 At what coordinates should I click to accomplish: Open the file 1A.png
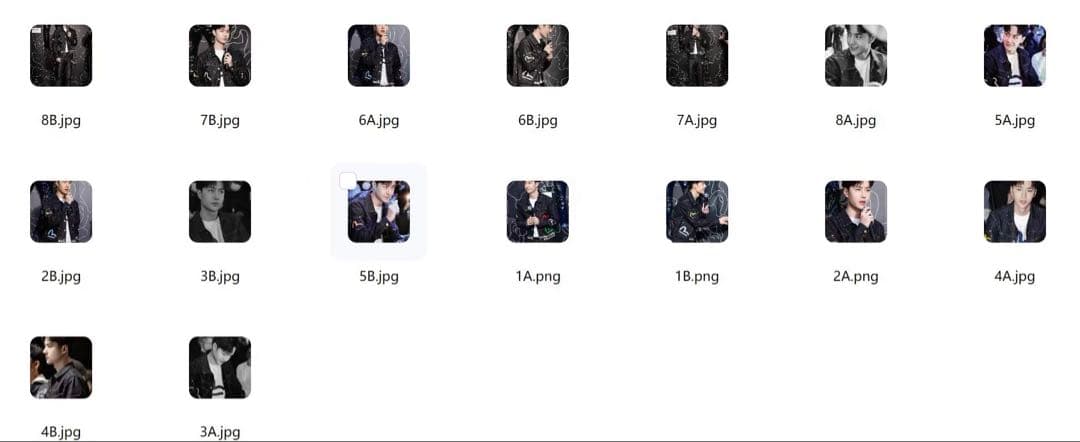[x=538, y=212]
